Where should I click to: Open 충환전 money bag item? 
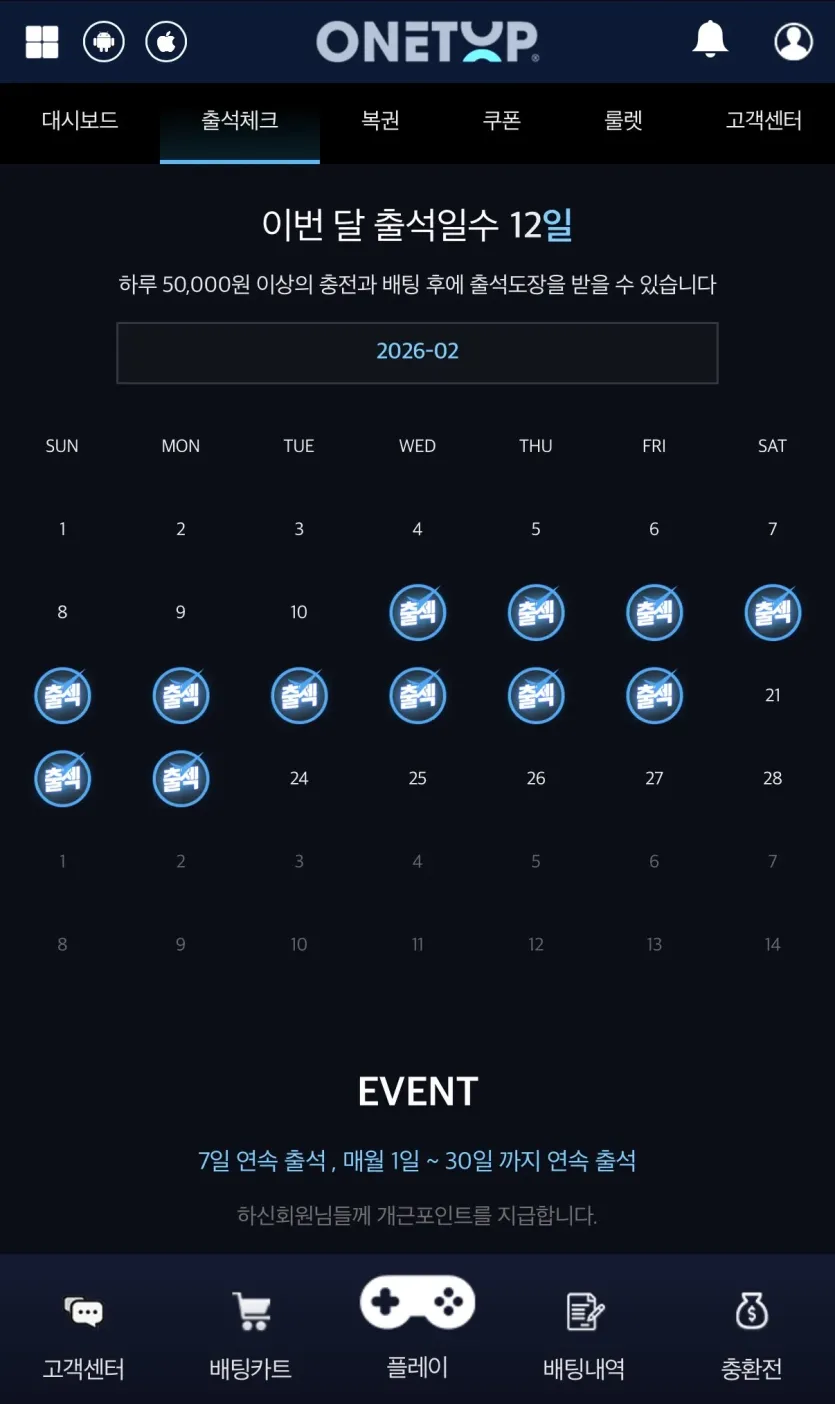[751, 1332]
